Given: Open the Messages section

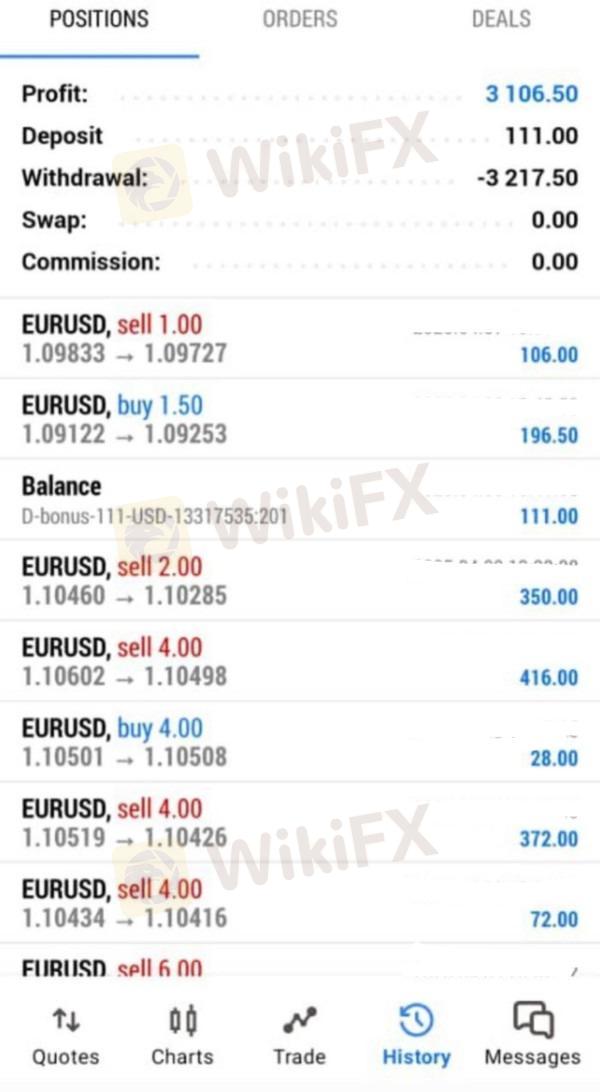Looking at the screenshot, I should 532,1036.
